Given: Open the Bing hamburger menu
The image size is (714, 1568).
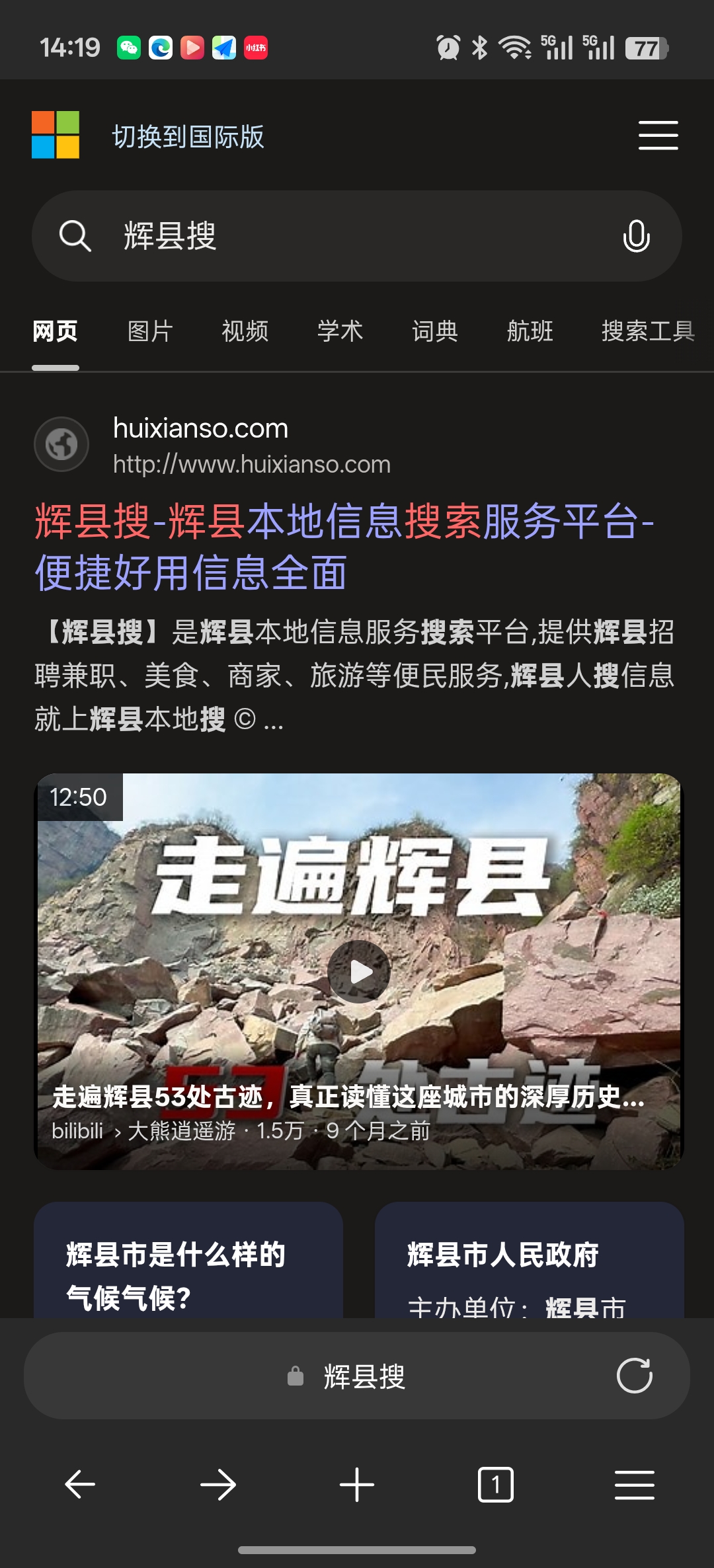Looking at the screenshot, I should click(658, 136).
